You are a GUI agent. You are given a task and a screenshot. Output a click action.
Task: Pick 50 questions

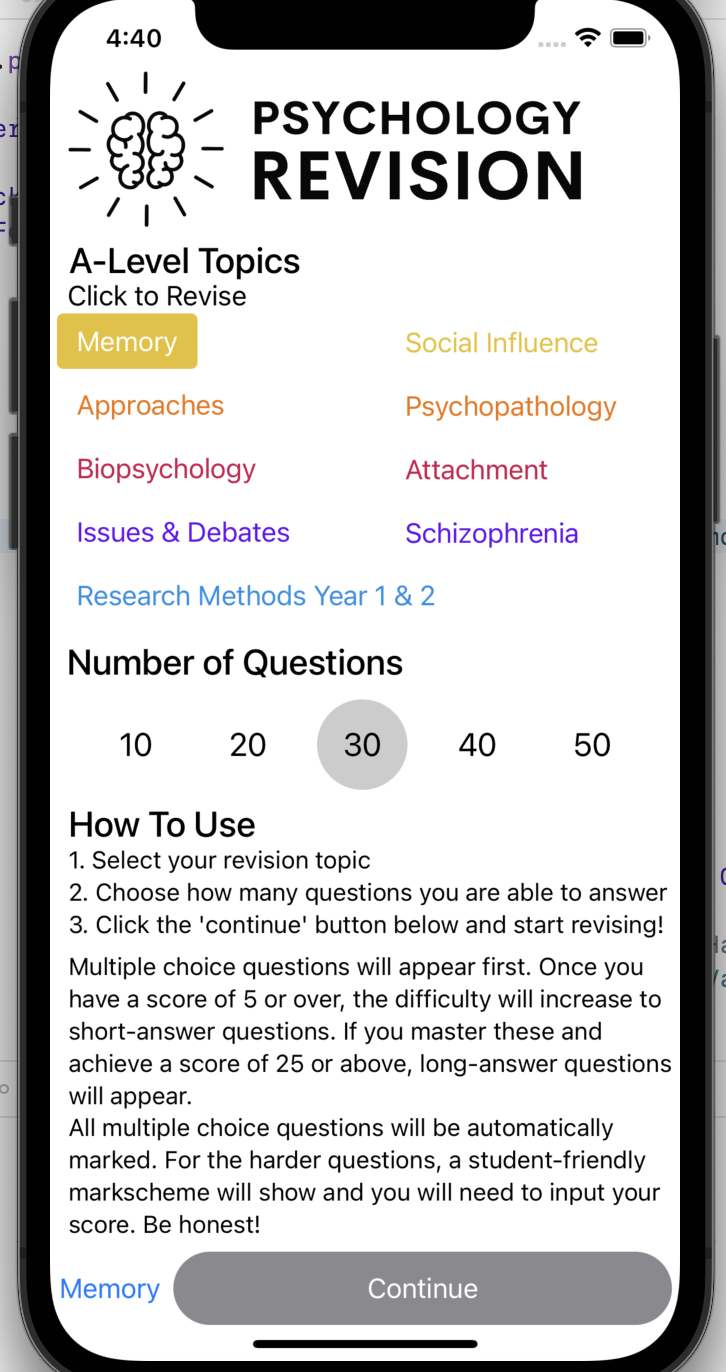(592, 745)
